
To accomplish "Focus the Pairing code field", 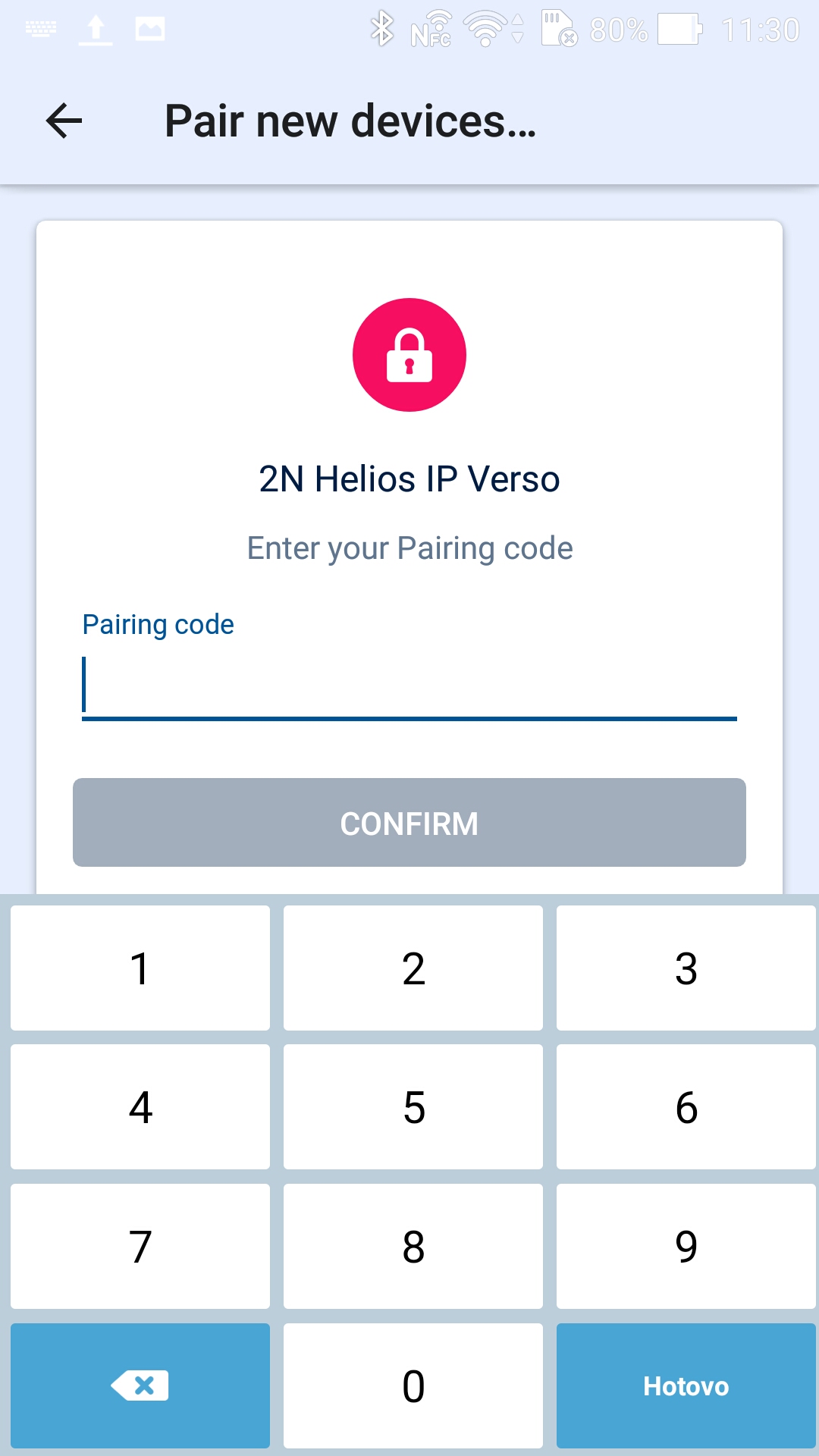I will 409,687.
